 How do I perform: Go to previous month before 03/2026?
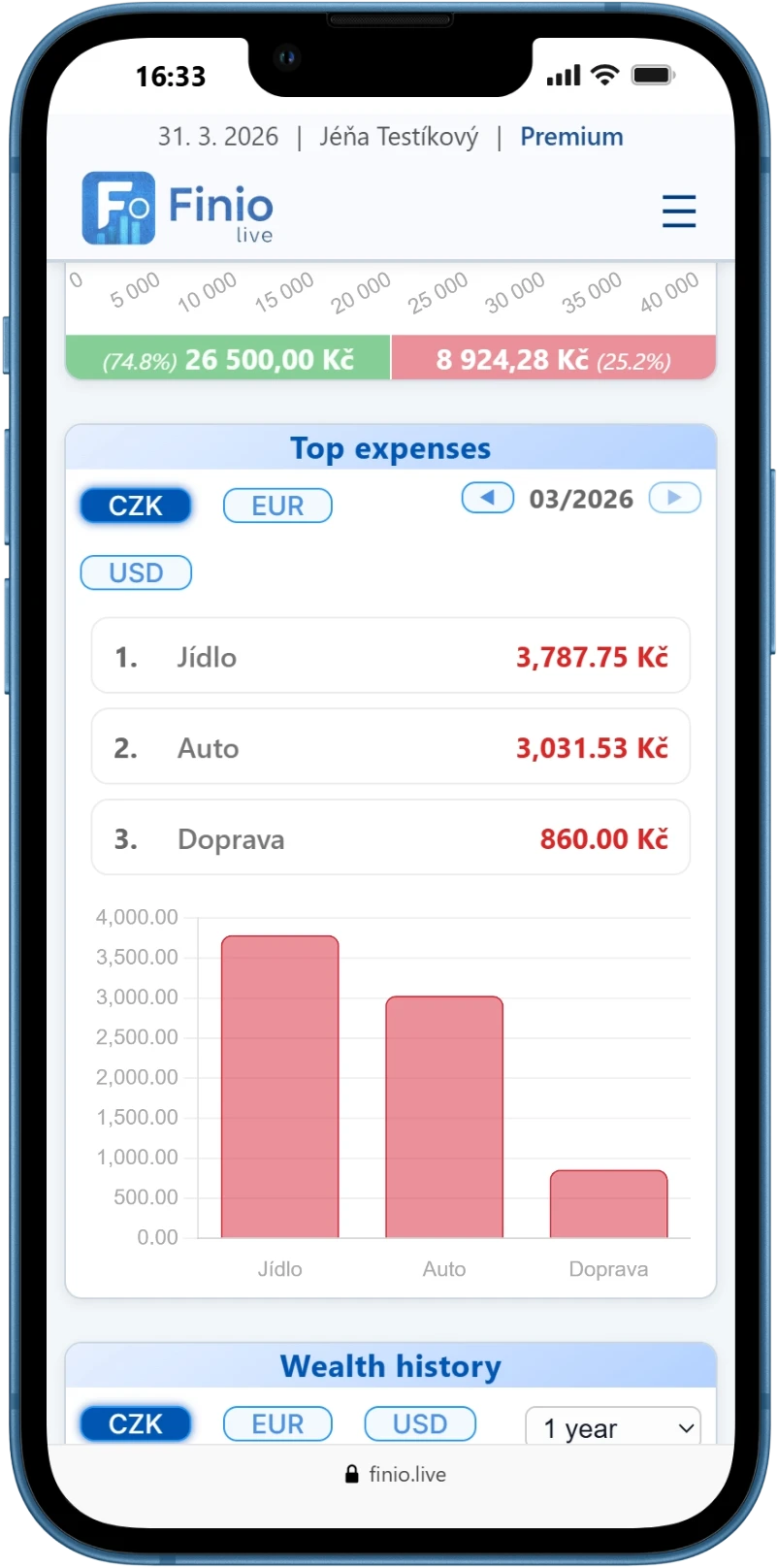[x=487, y=498]
